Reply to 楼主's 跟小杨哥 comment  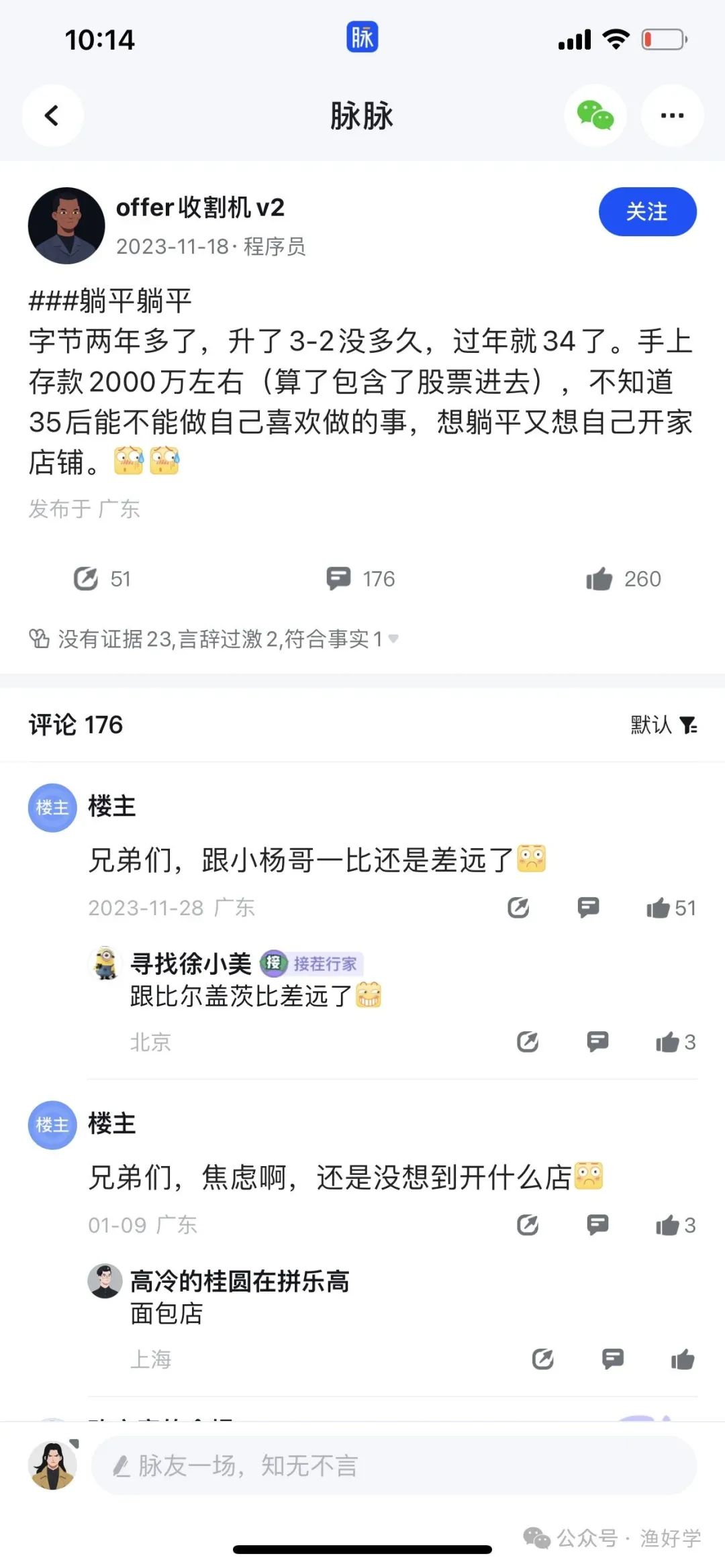588,908
